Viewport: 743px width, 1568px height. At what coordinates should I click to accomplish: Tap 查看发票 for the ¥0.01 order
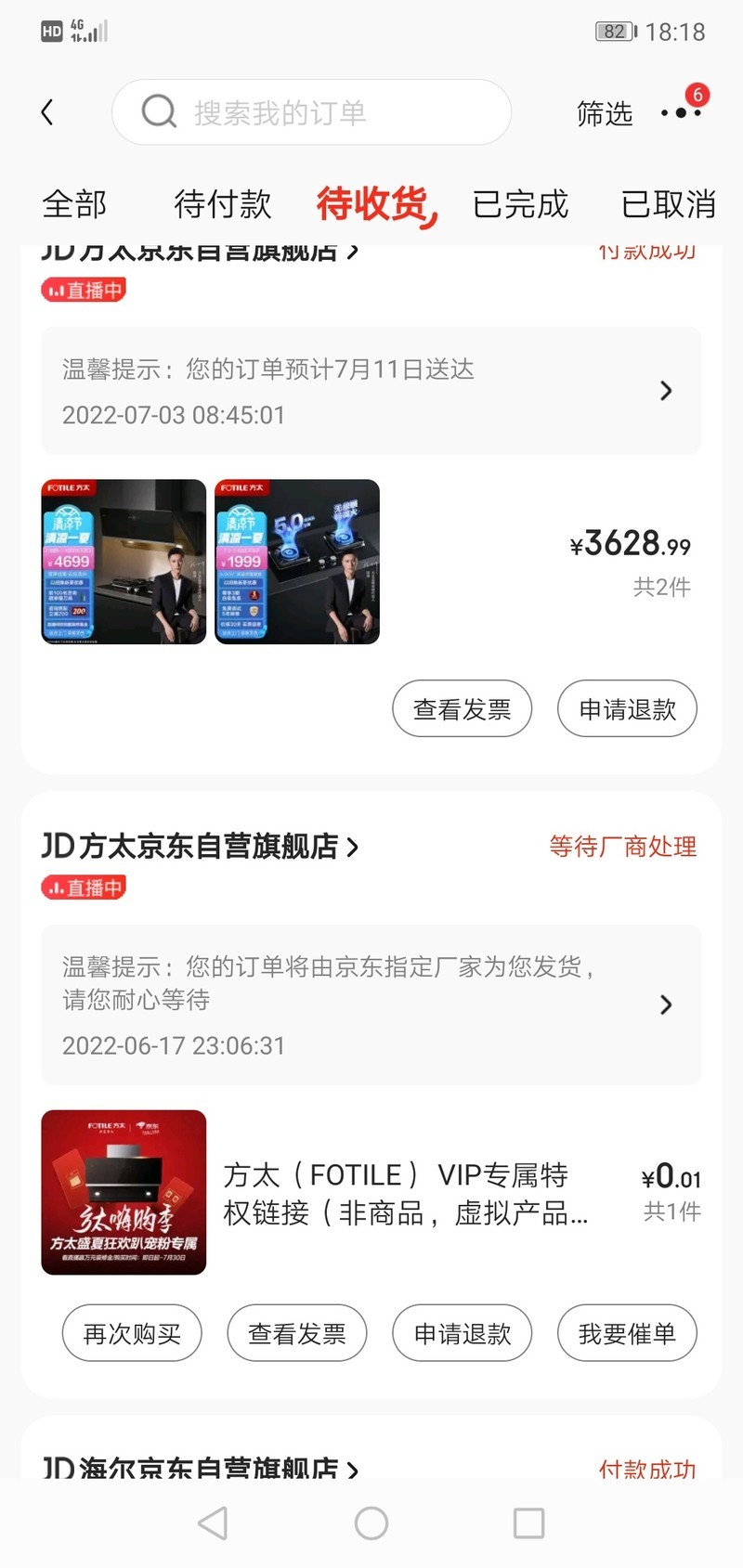click(x=297, y=1333)
